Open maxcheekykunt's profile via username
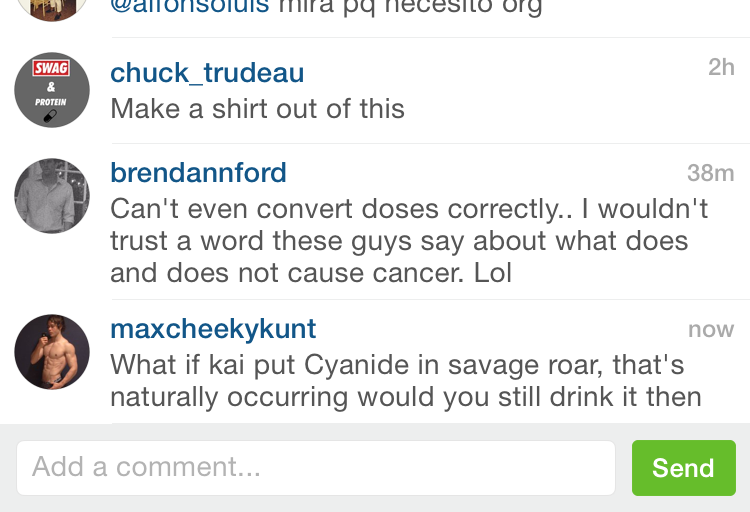750x512 pixels. point(213,329)
